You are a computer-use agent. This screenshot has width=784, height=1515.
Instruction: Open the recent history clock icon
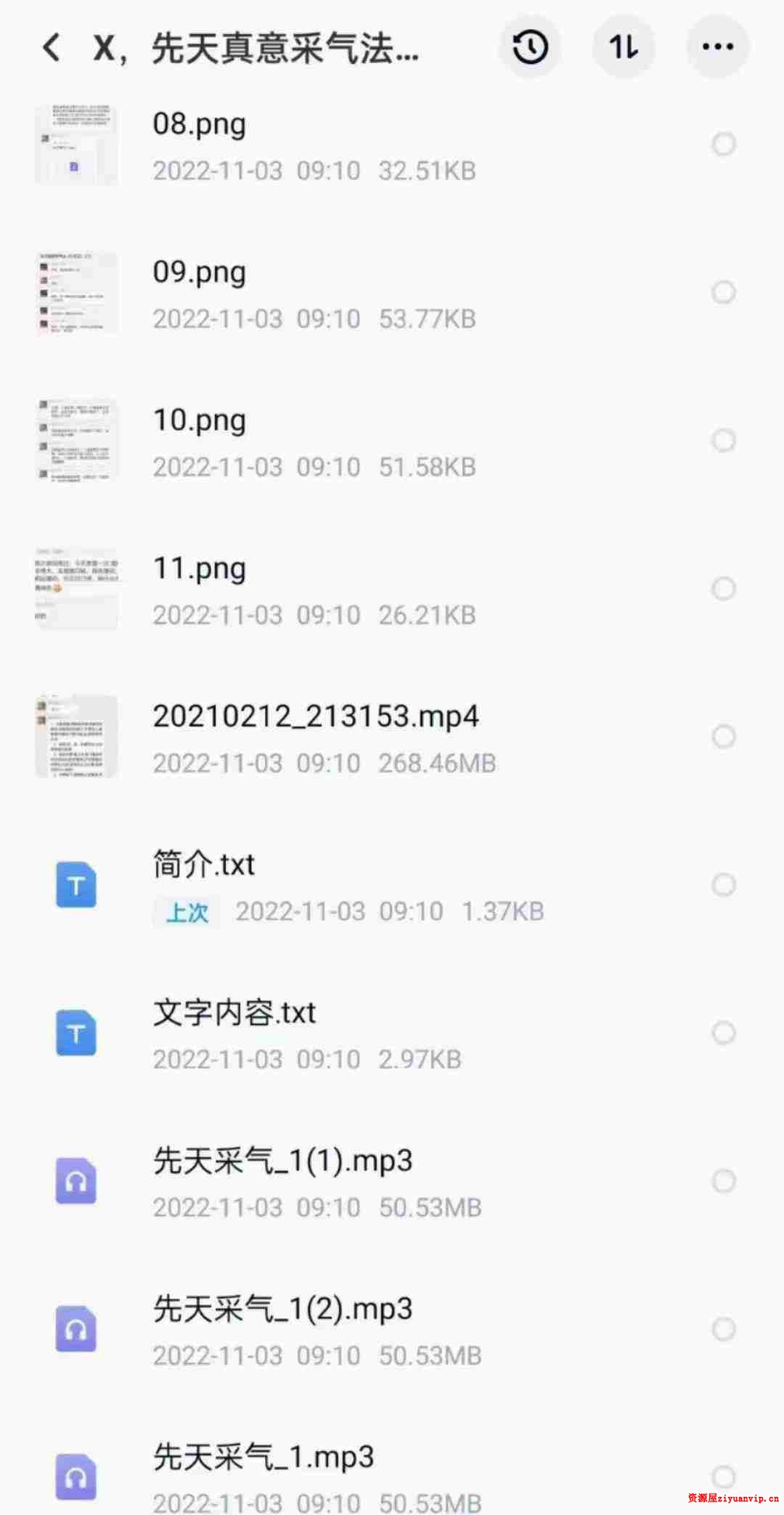[530, 48]
